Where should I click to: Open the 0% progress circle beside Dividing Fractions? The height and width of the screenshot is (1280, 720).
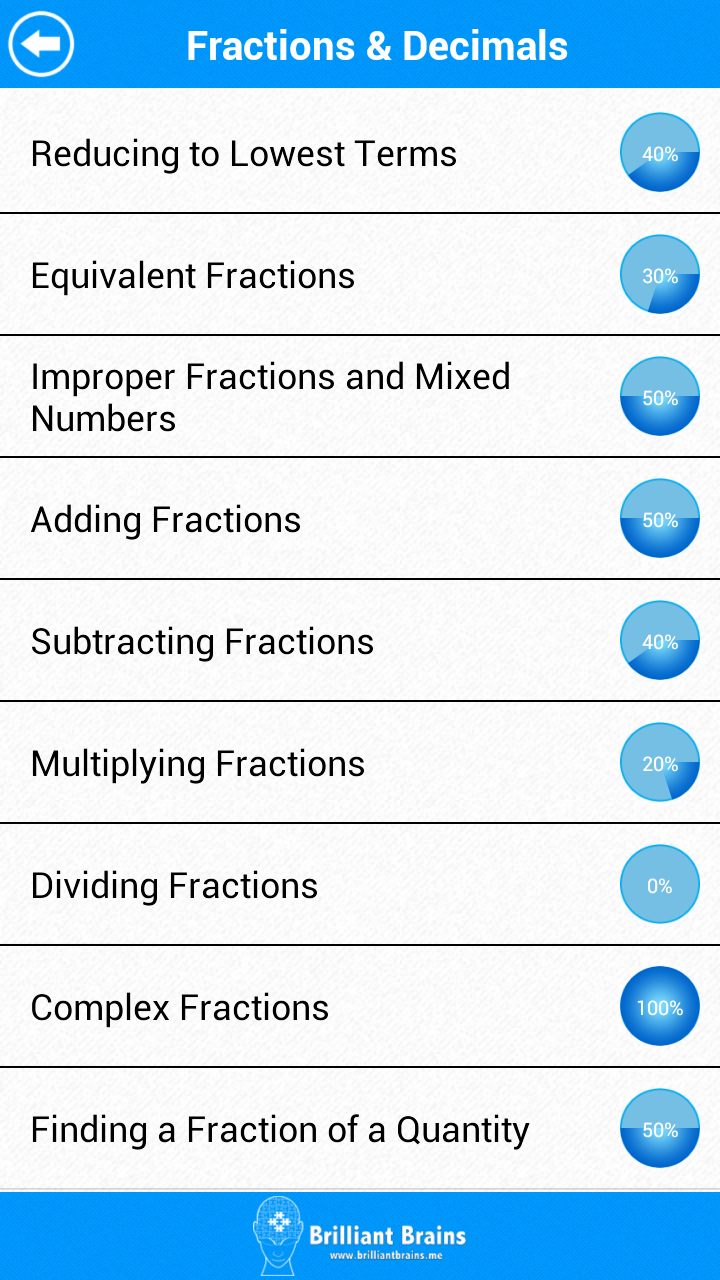[659, 884]
